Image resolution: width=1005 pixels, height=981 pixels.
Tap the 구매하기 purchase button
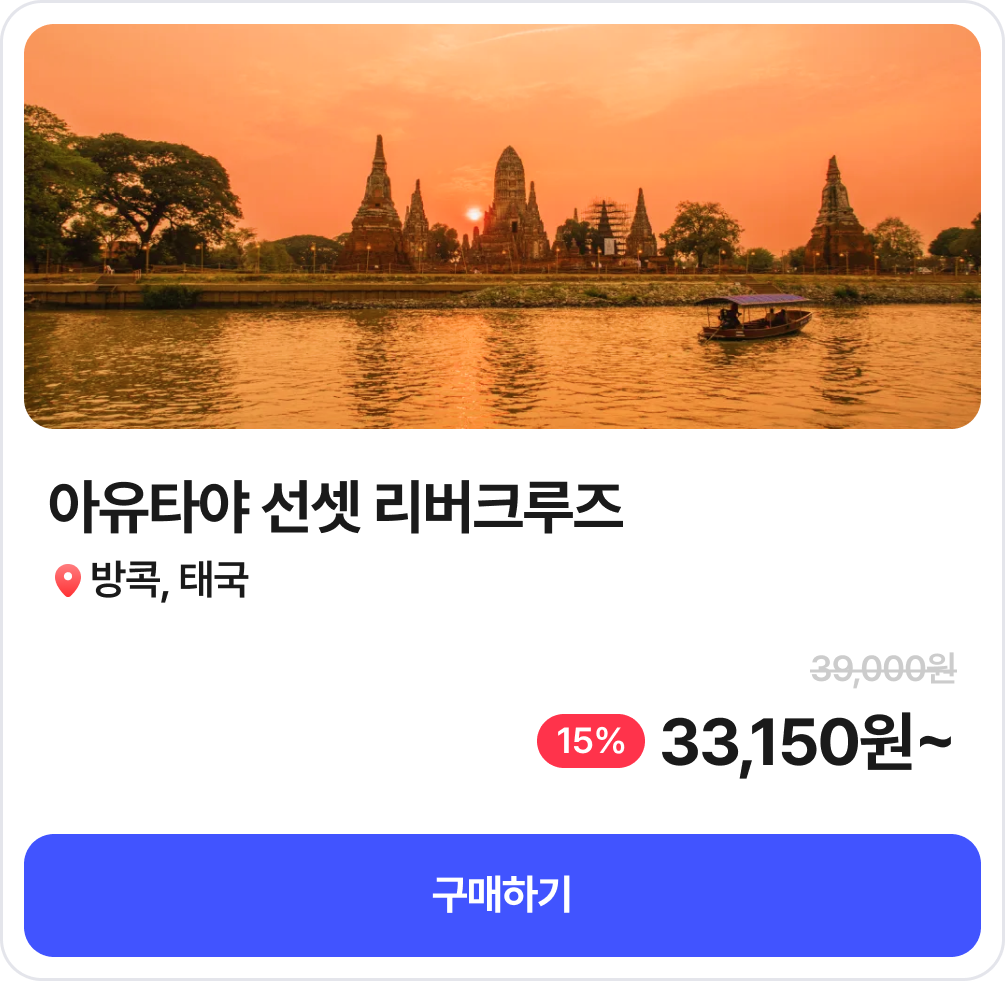click(x=502, y=895)
